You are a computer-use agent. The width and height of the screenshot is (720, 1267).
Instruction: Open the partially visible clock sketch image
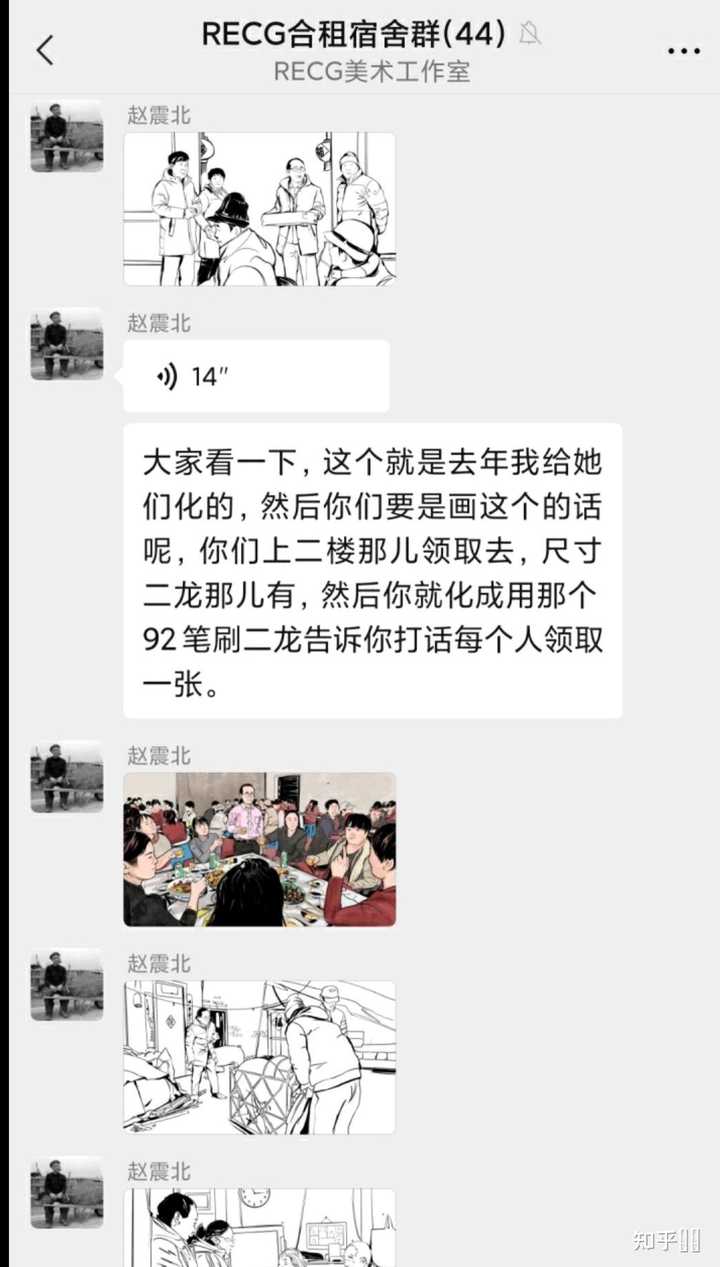tap(259, 1227)
